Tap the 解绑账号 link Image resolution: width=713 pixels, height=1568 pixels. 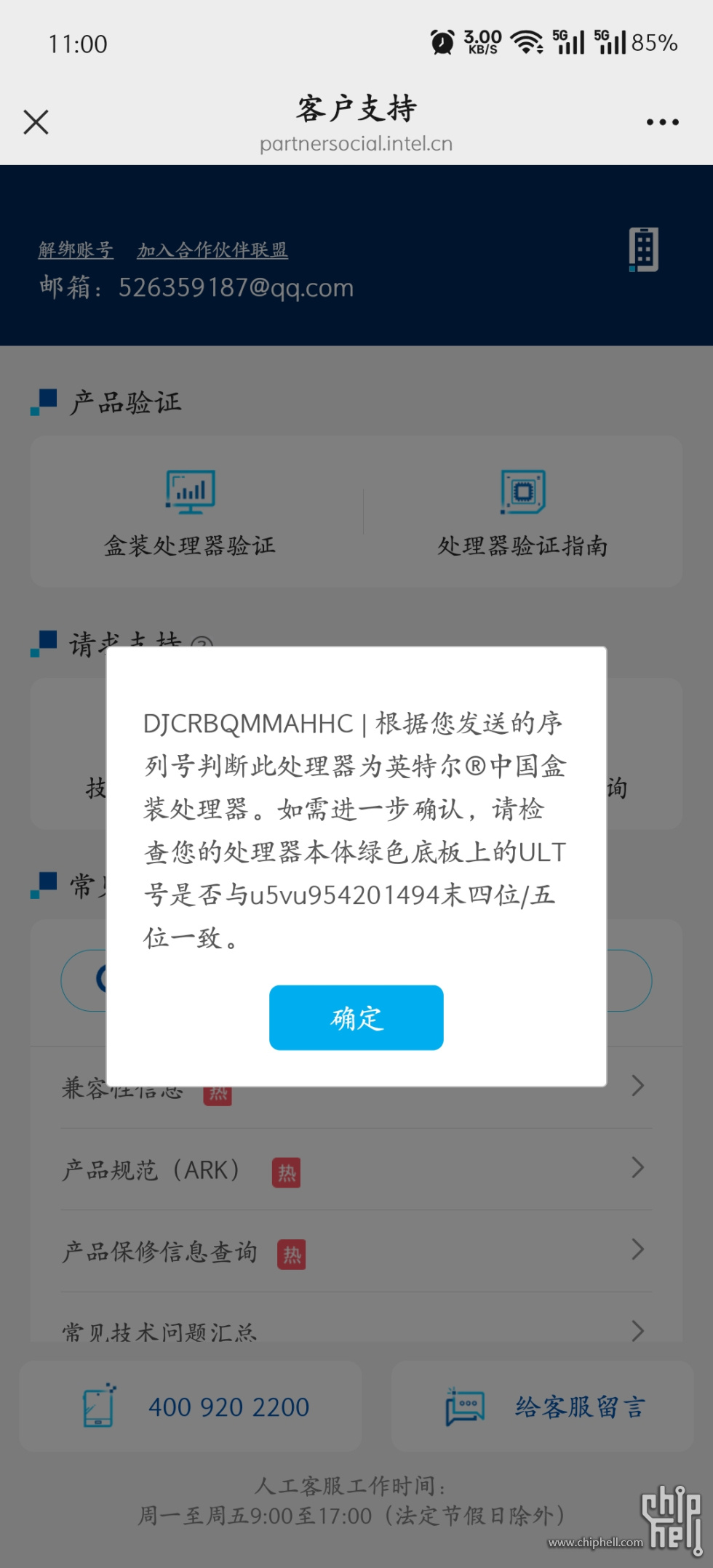click(x=76, y=250)
